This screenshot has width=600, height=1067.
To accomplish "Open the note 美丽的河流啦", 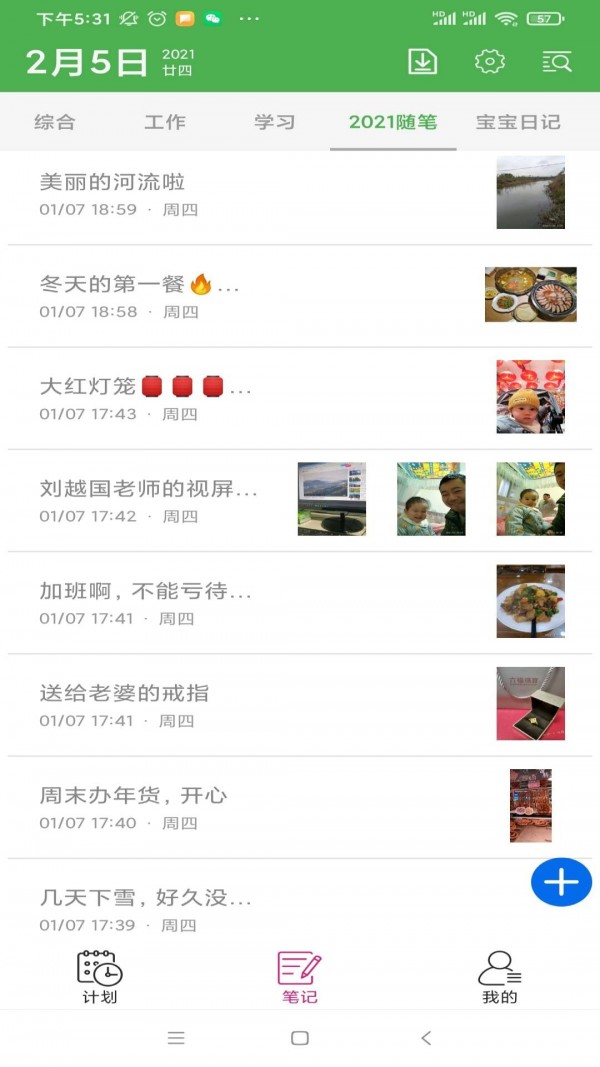I will (112, 183).
